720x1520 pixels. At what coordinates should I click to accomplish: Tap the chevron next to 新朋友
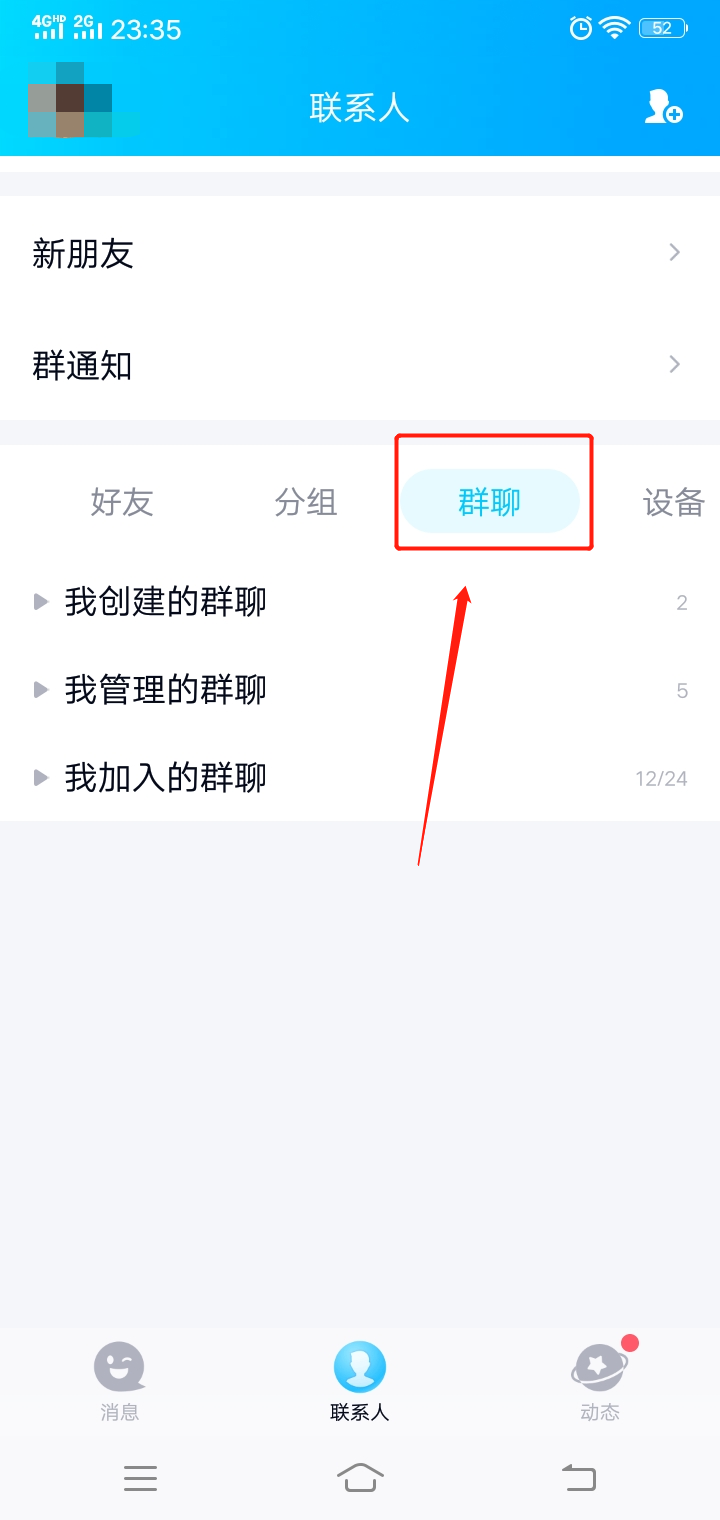[673, 253]
